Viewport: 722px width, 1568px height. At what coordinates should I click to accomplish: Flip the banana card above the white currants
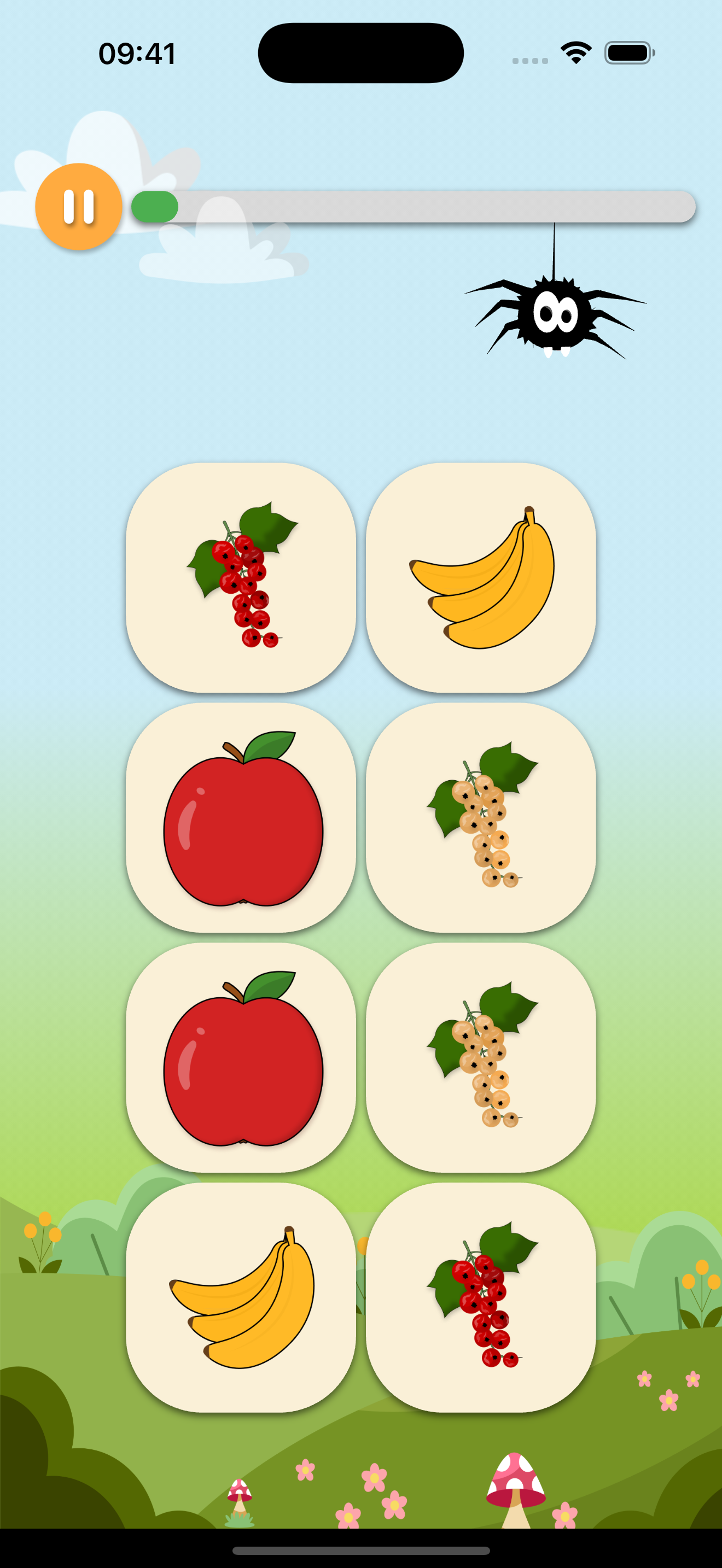pyautogui.click(x=480, y=577)
